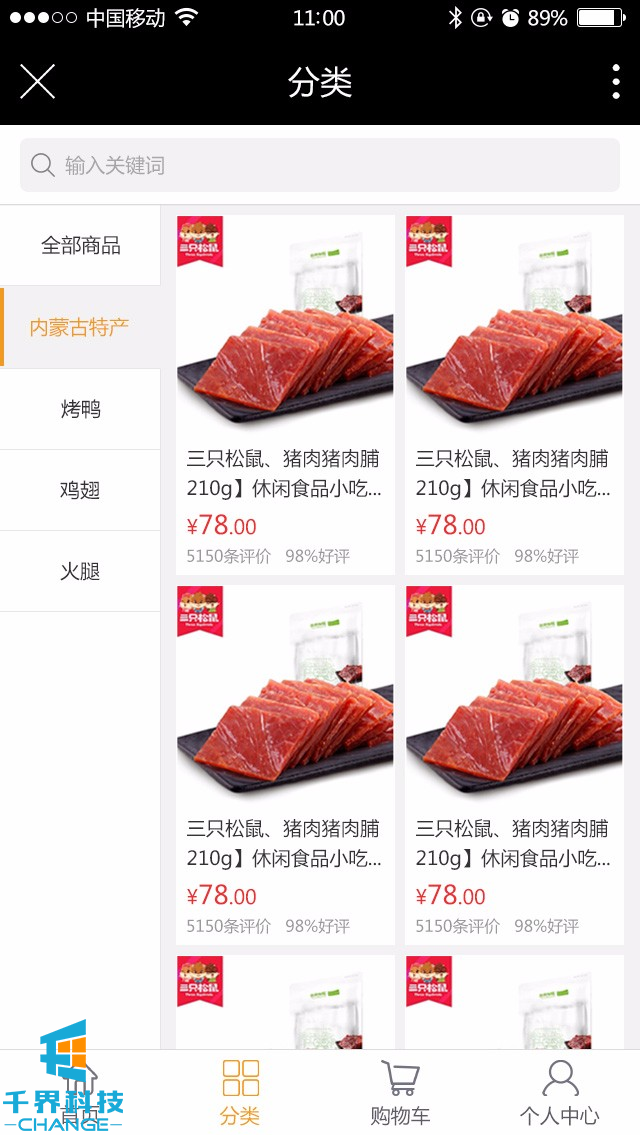The width and height of the screenshot is (640, 1135).
Task: Open the three-dot overflow menu
Action: pos(615,81)
